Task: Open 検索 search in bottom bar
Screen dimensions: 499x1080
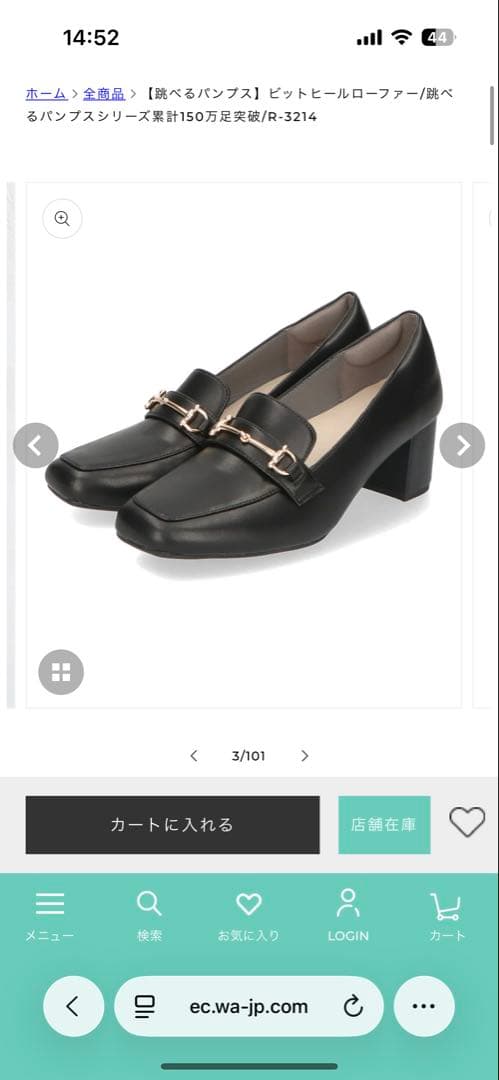Action: (149, 917)
